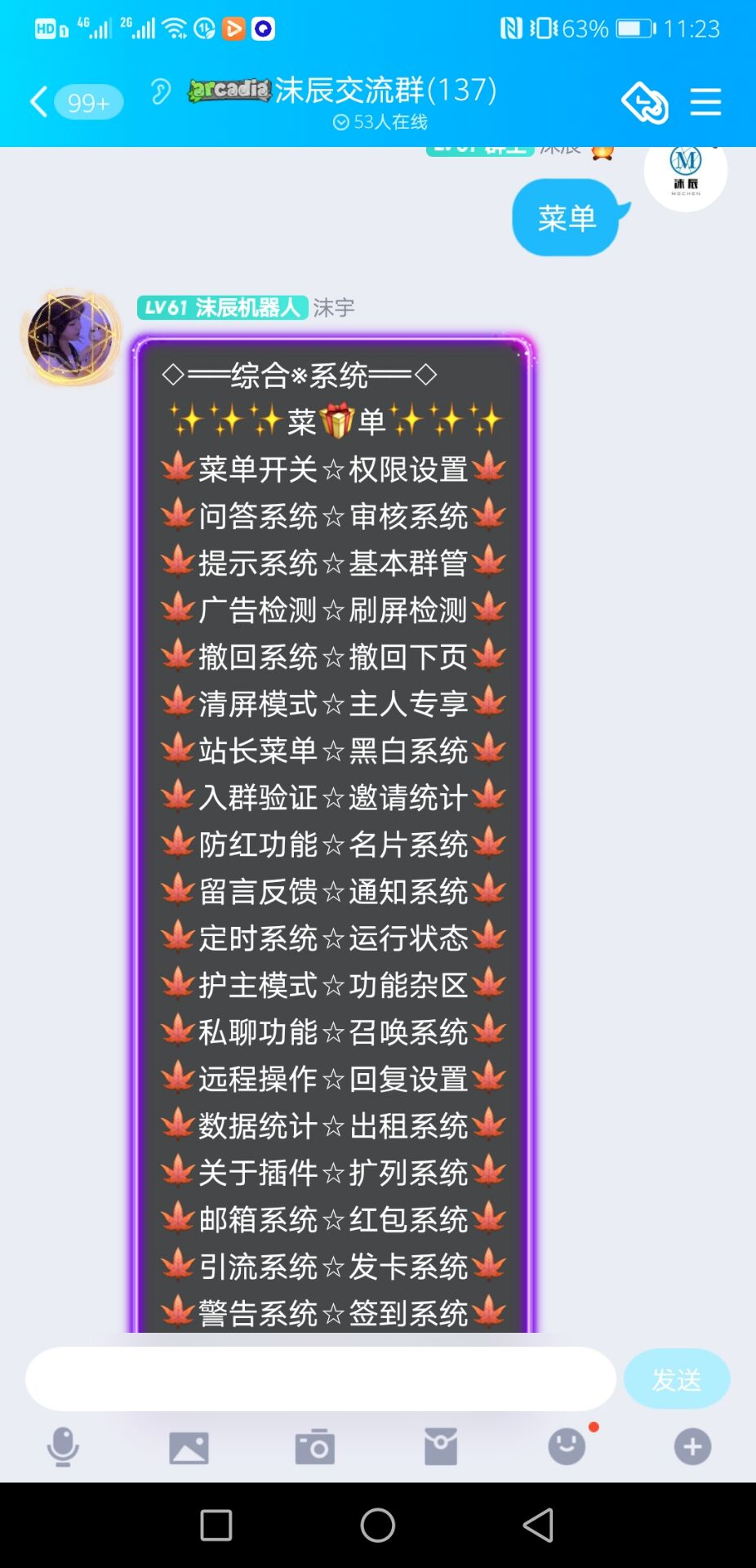Open the red packet icon
The width and height of the screenshot is (756, 1568).
[x=441, y=1447]
